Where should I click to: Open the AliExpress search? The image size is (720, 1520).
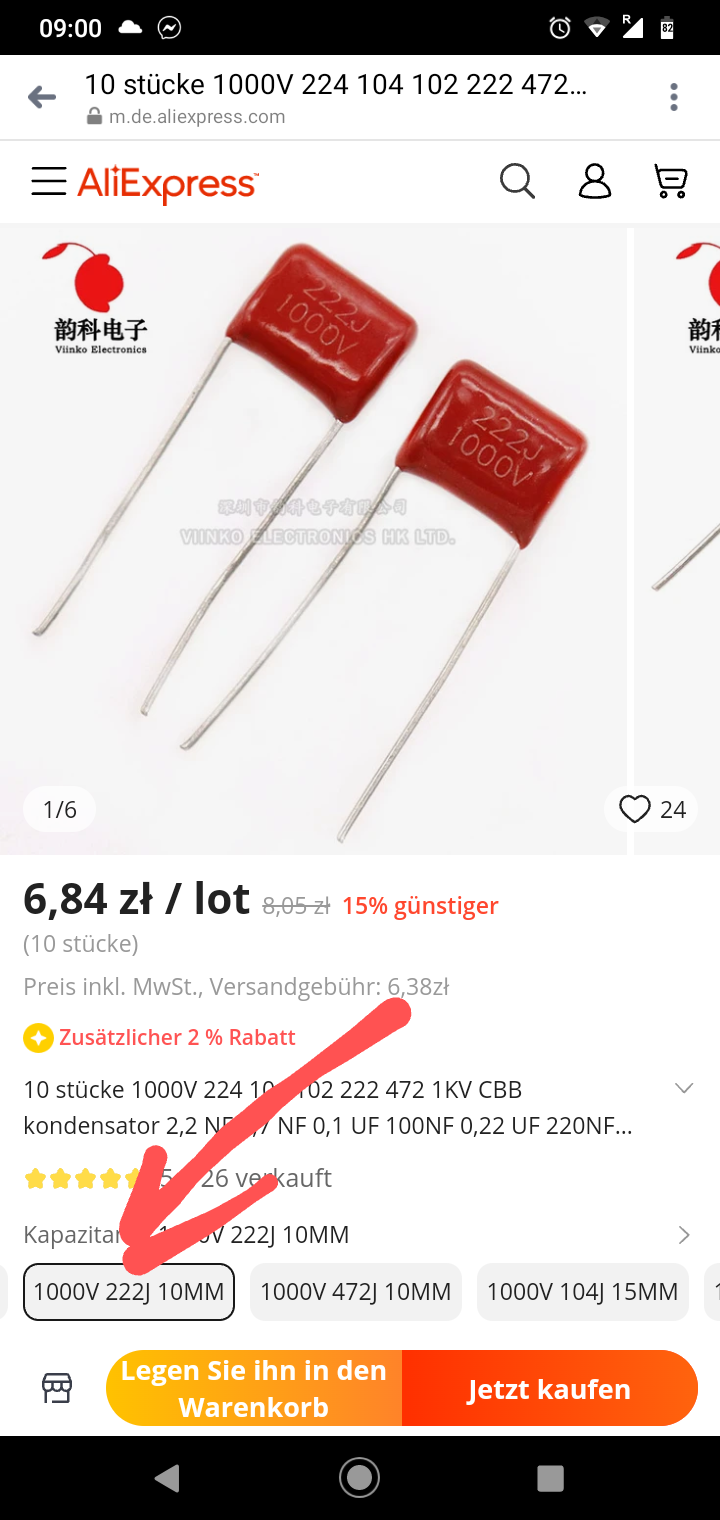tap(517, 181)
